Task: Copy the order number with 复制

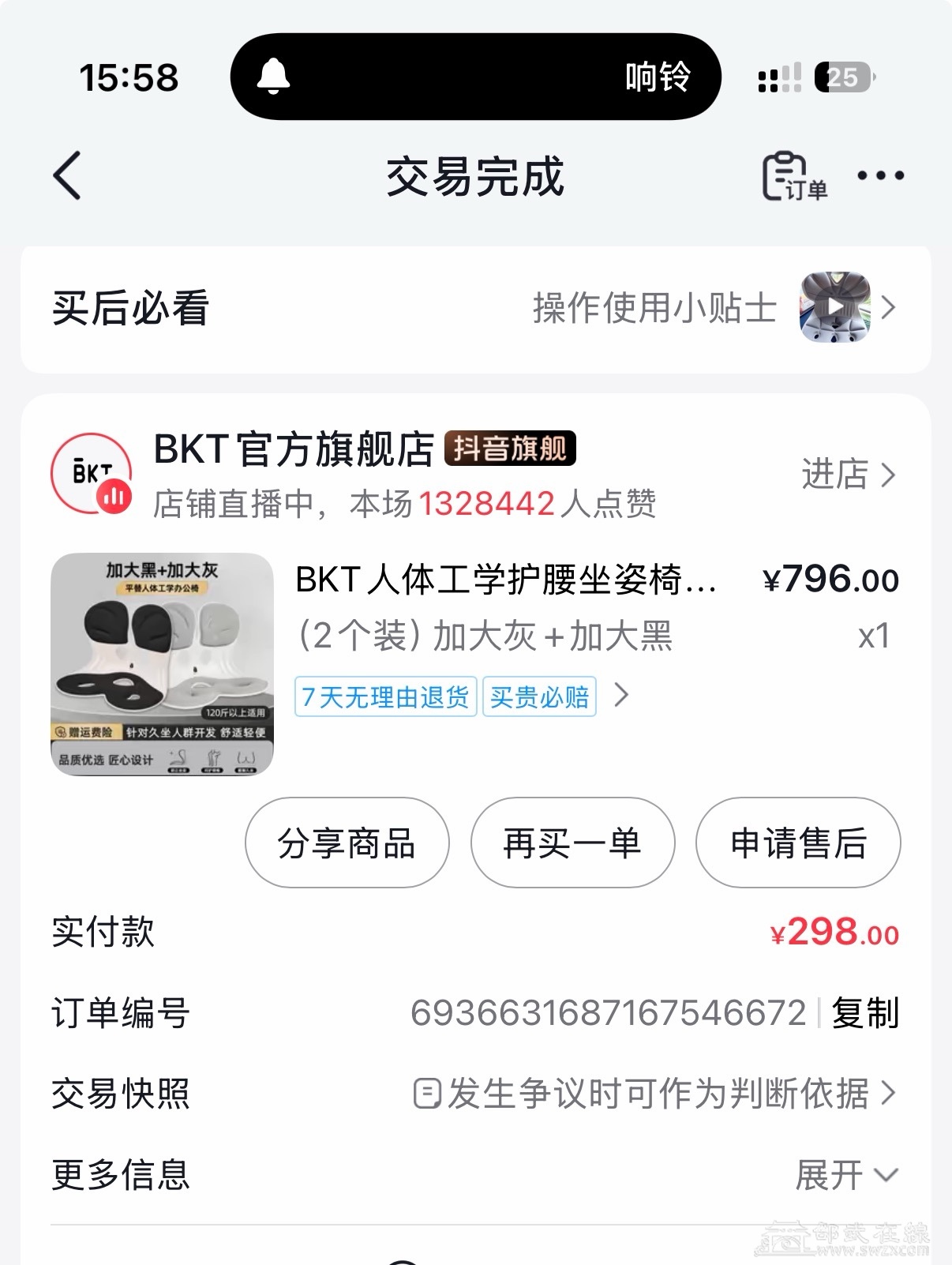Action: (865, 1013)
